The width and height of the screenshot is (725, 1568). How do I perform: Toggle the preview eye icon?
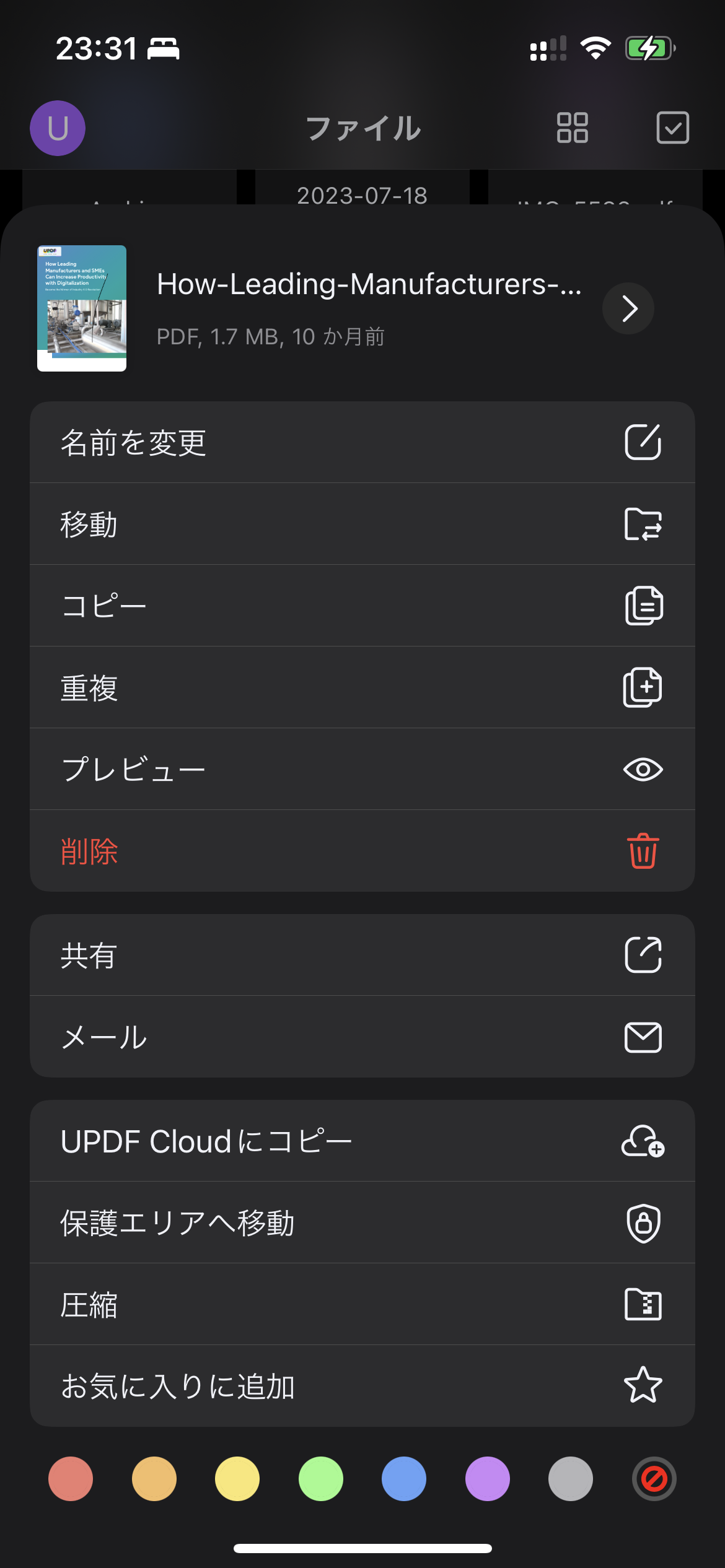coord(643,769)
